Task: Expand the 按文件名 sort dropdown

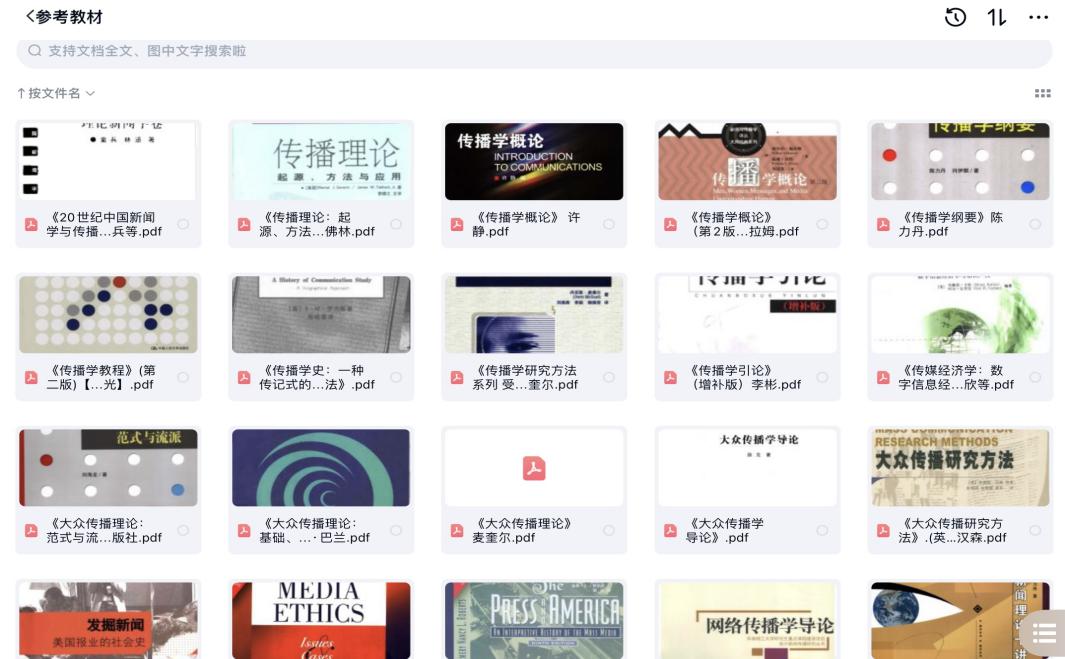Action: point(56,93)
